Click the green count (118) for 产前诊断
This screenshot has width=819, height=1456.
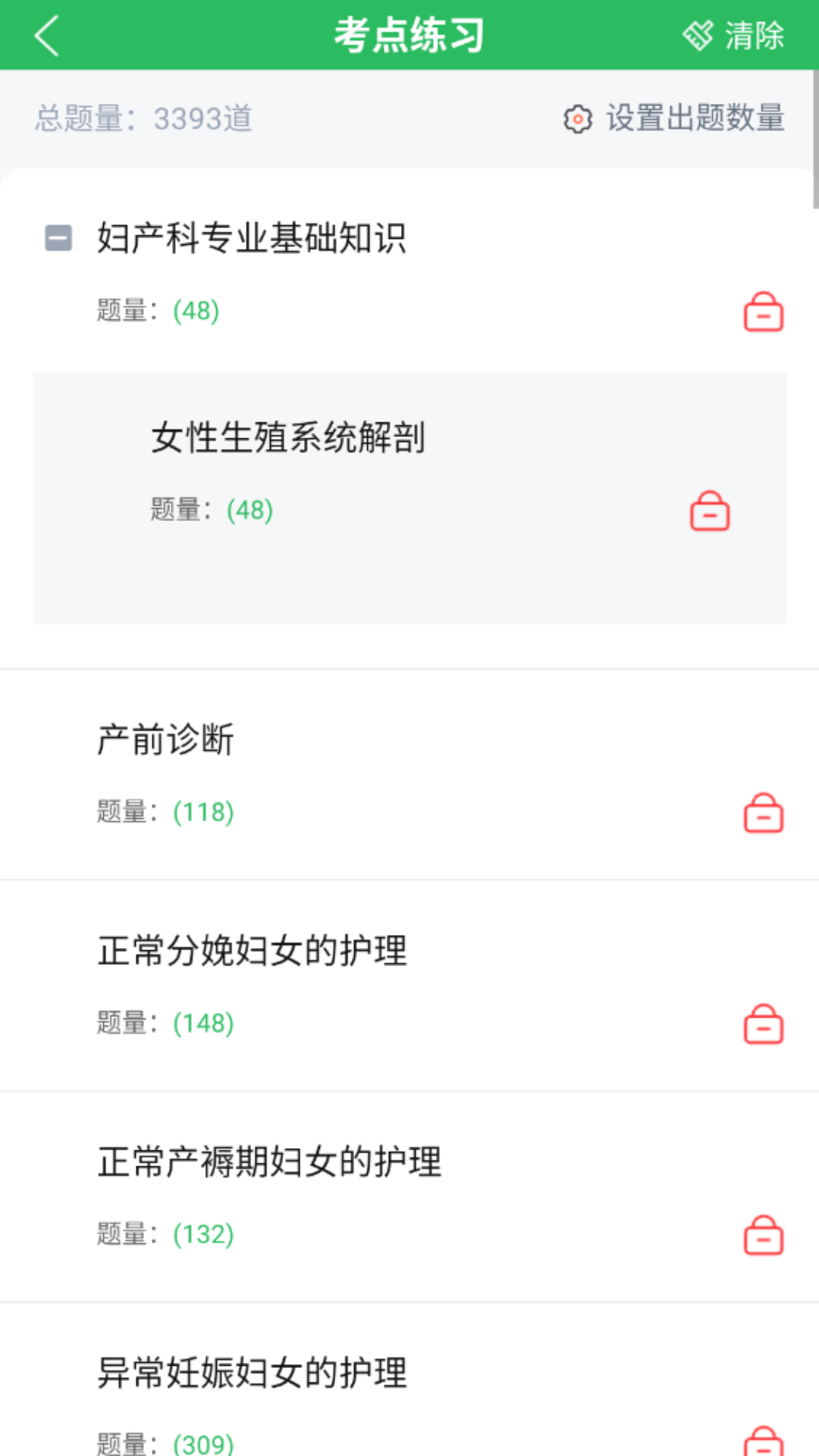point(203,812)
